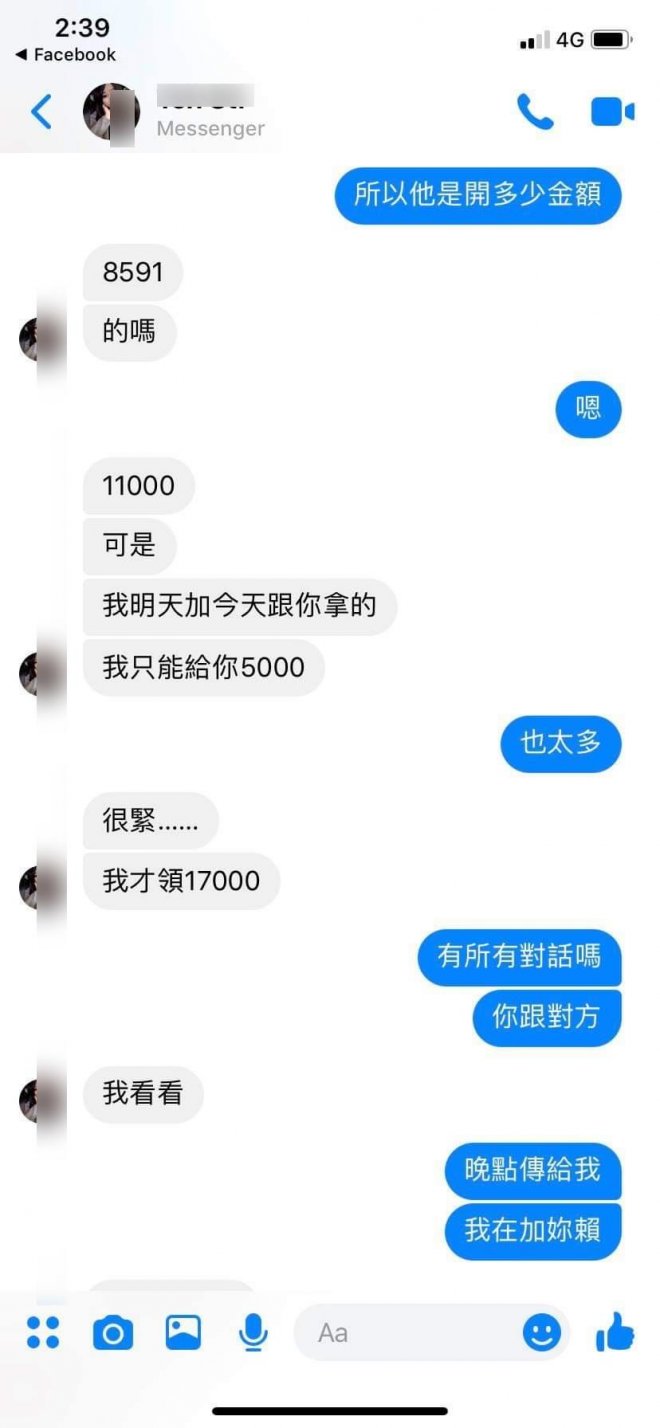660x1428 pixels.
Task: Return to Facebook via the status bar link
Action: 66,55
